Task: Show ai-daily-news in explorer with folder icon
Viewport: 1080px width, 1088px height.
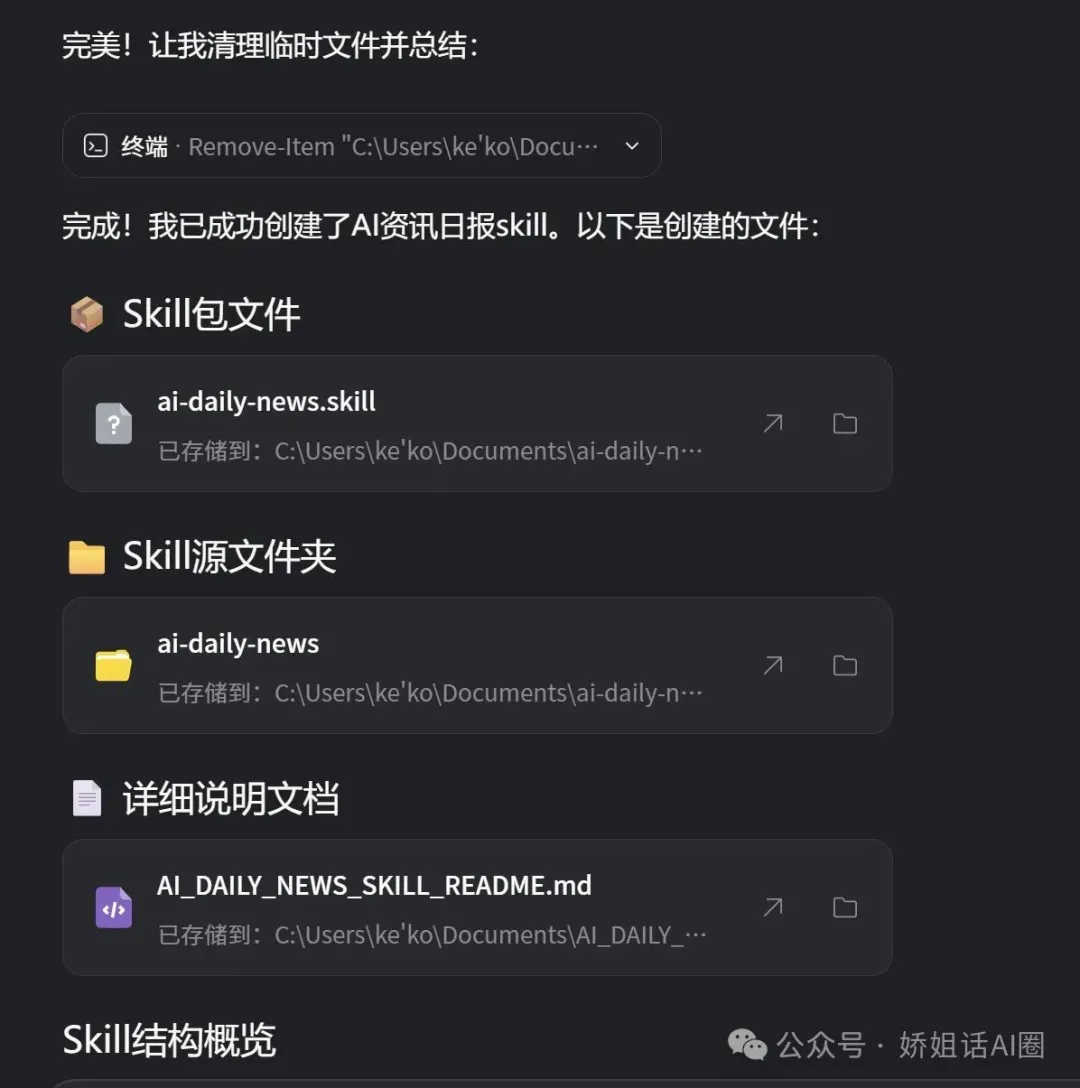Action: click(844, 665)
